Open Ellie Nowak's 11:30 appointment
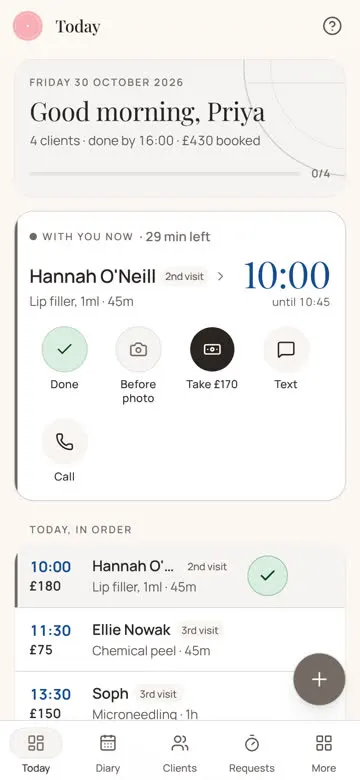Screen dimensions: 360x780 [180, 640]
